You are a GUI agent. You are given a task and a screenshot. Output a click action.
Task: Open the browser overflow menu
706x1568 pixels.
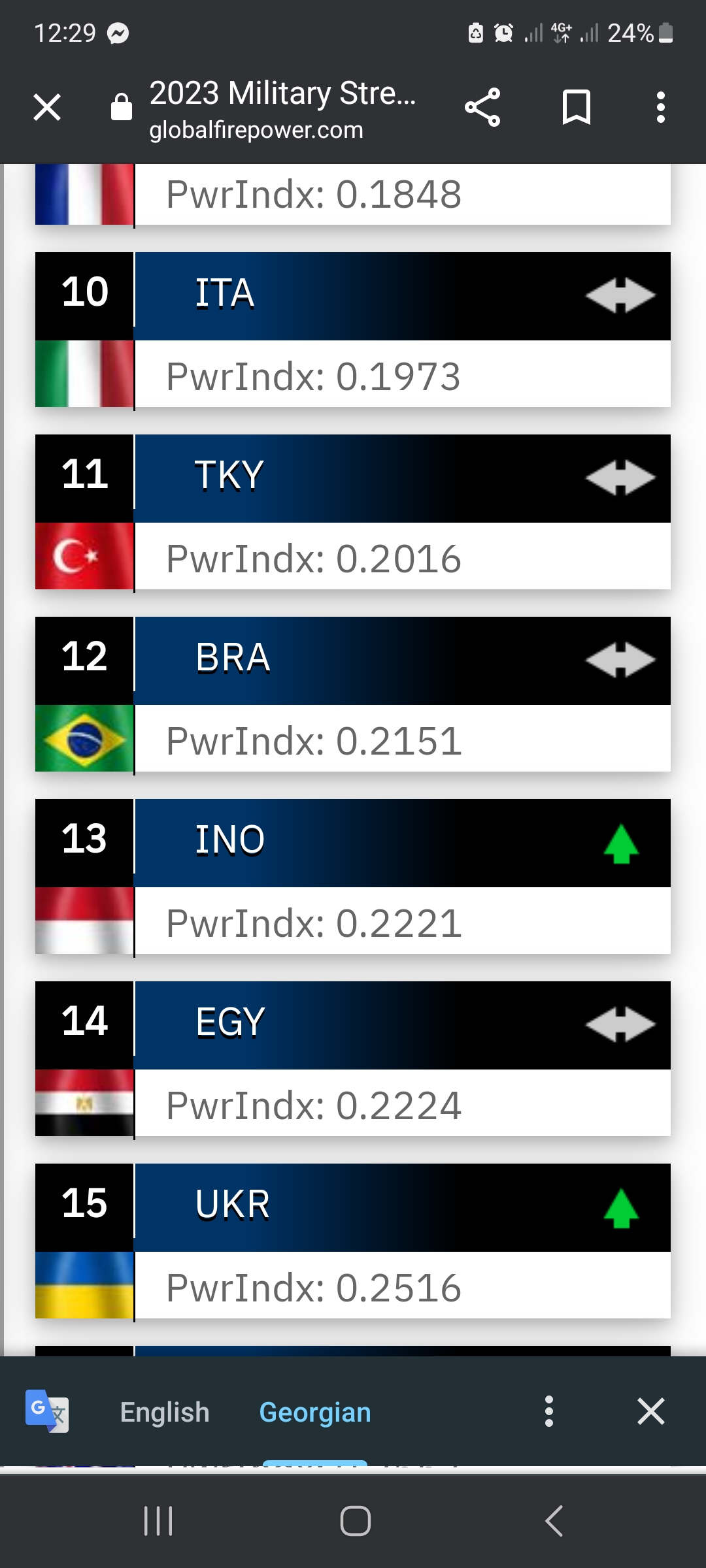point(660,107)
